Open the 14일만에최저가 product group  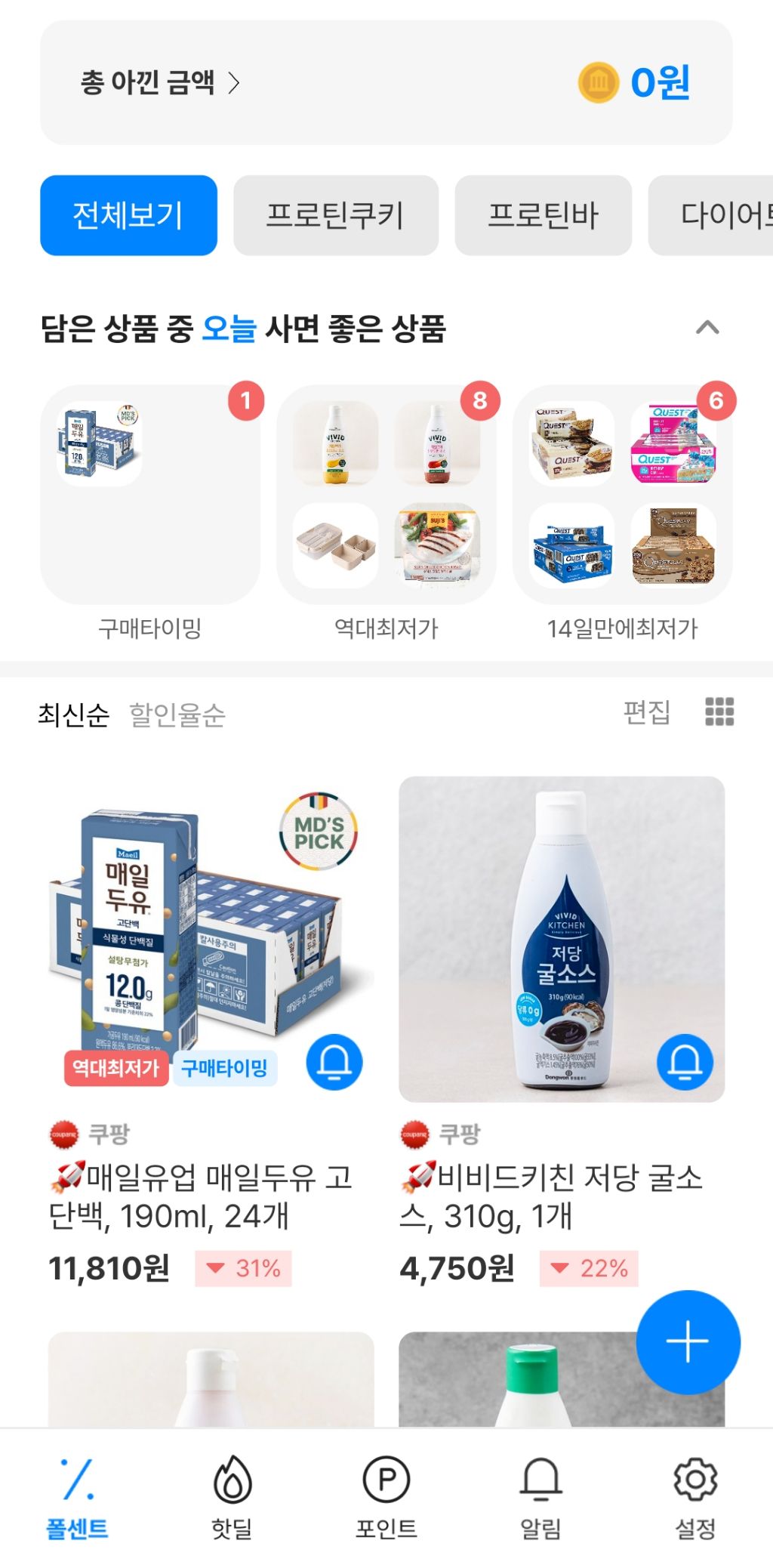click(622, 495)
